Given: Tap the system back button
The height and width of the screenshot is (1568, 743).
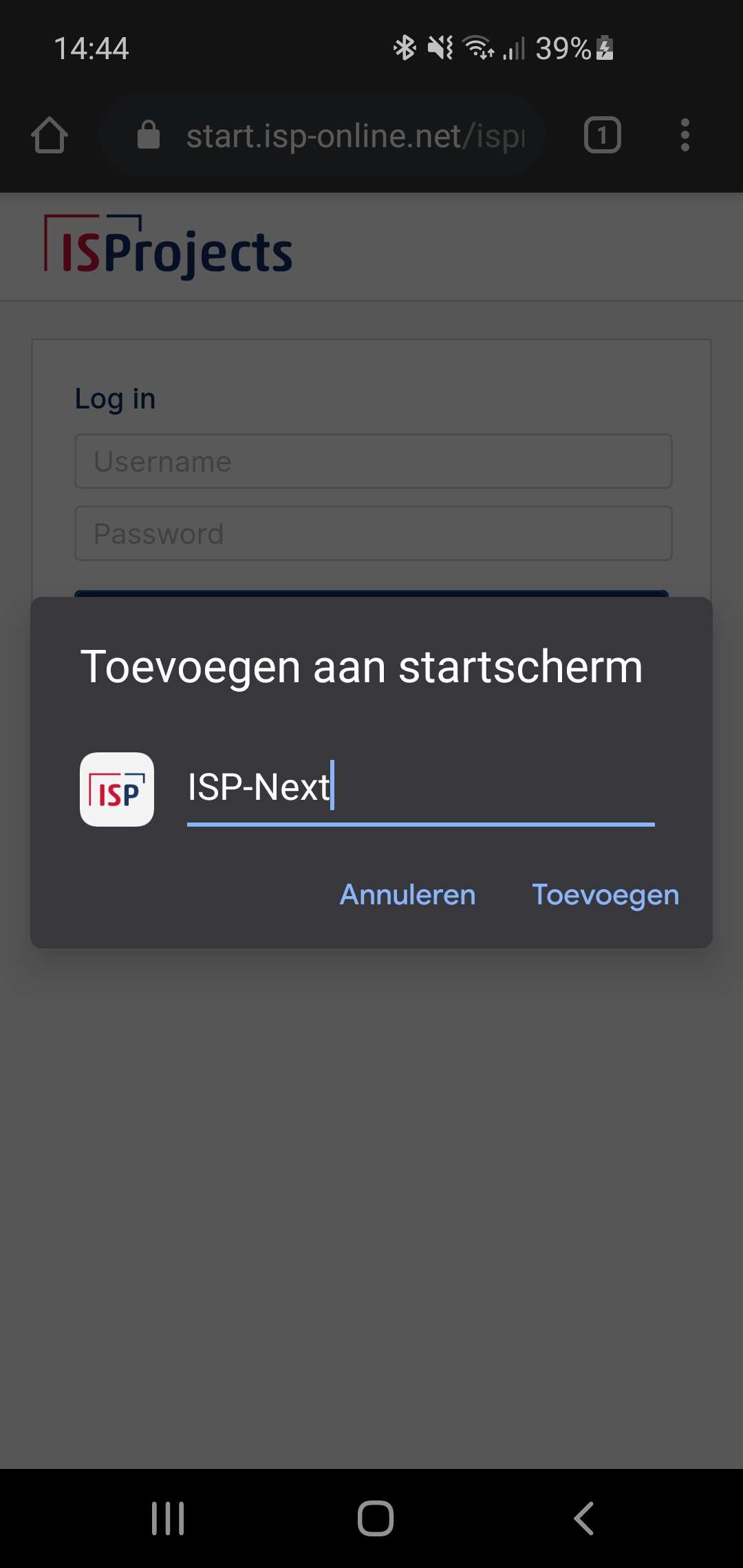Looking at the screenshot, I should point(583,1518).
